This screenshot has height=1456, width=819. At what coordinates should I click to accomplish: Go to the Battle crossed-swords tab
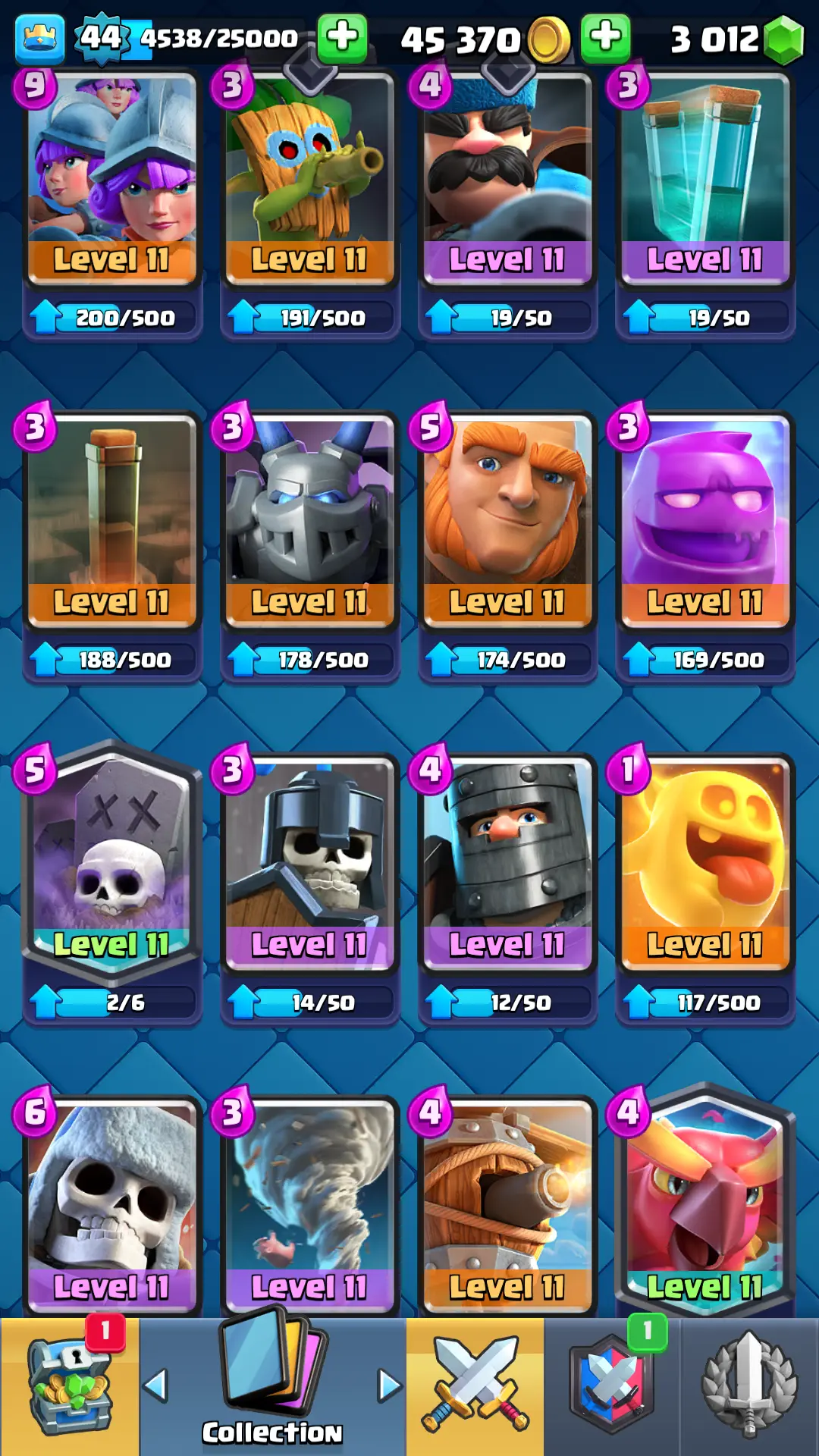475,1388
